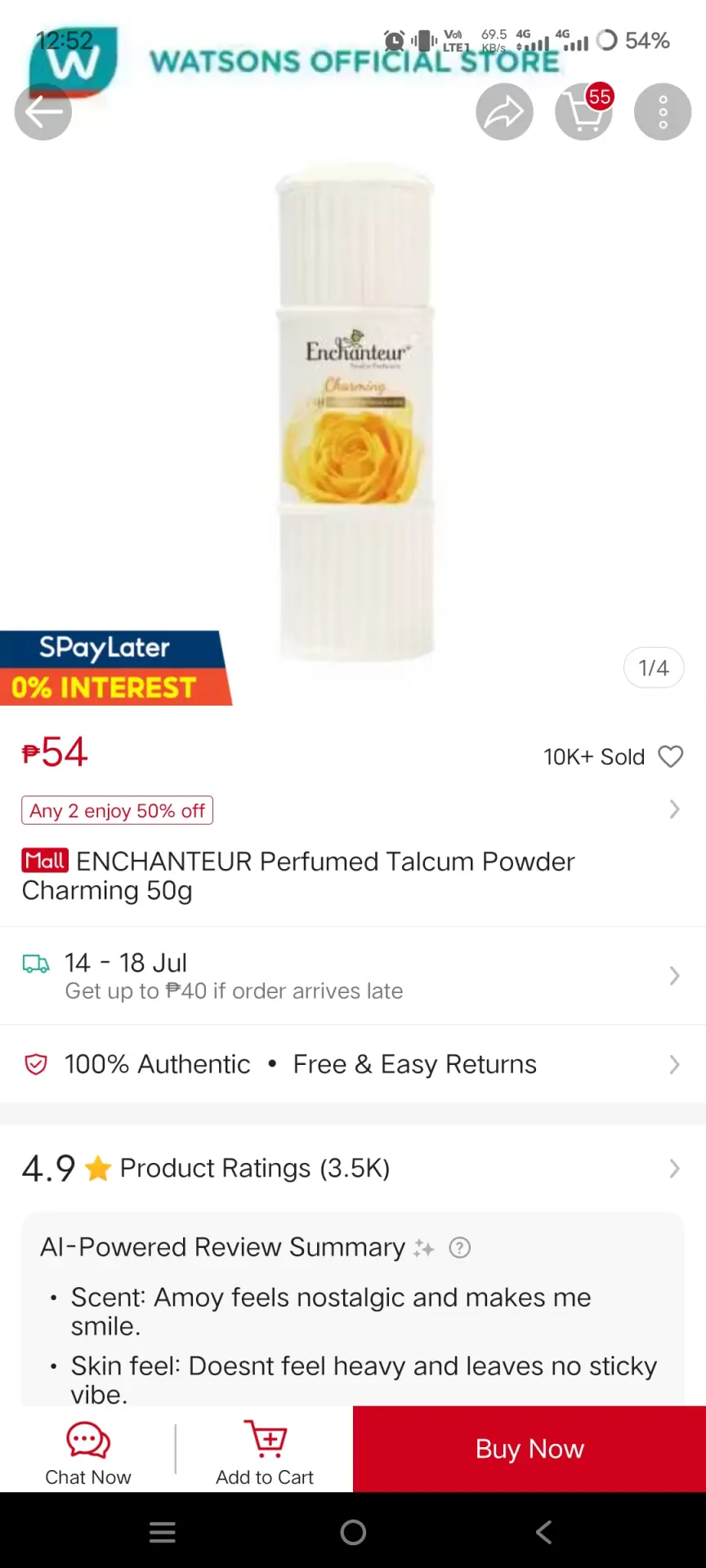View delivery details for 14 - 18 Jul

point(353,976)
